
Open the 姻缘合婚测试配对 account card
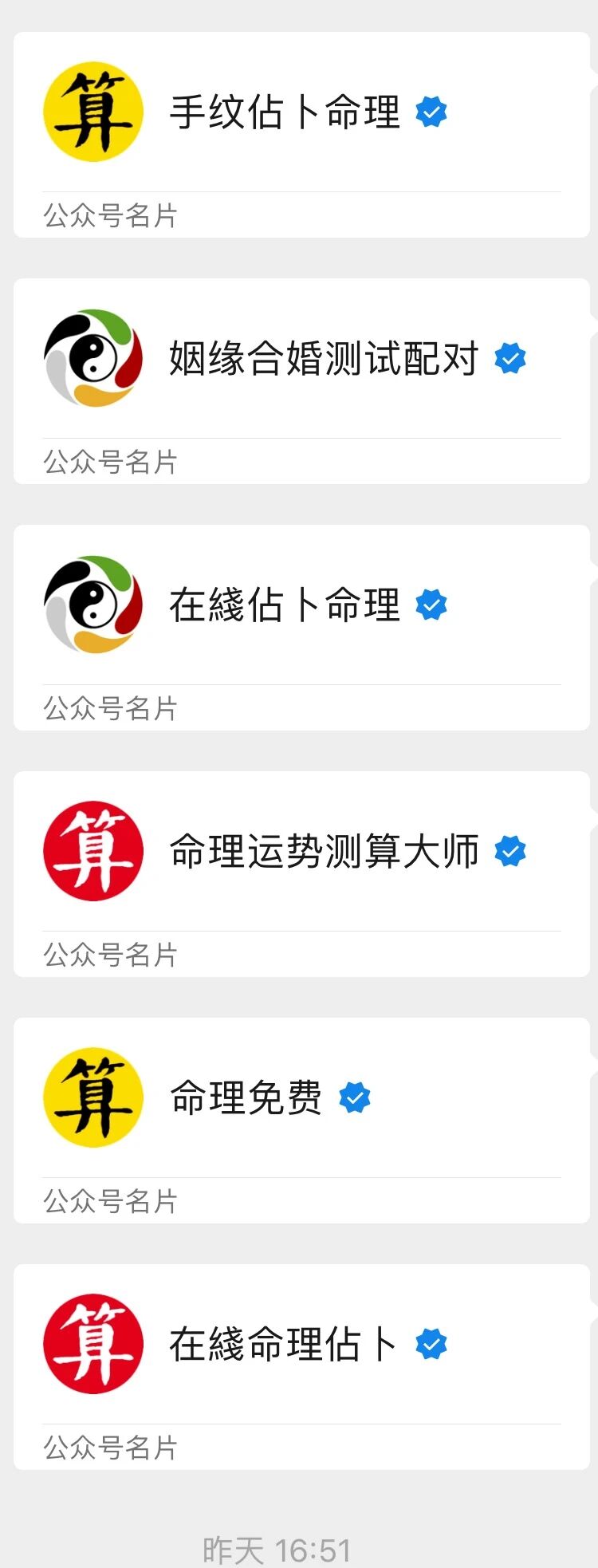[301, 380]
